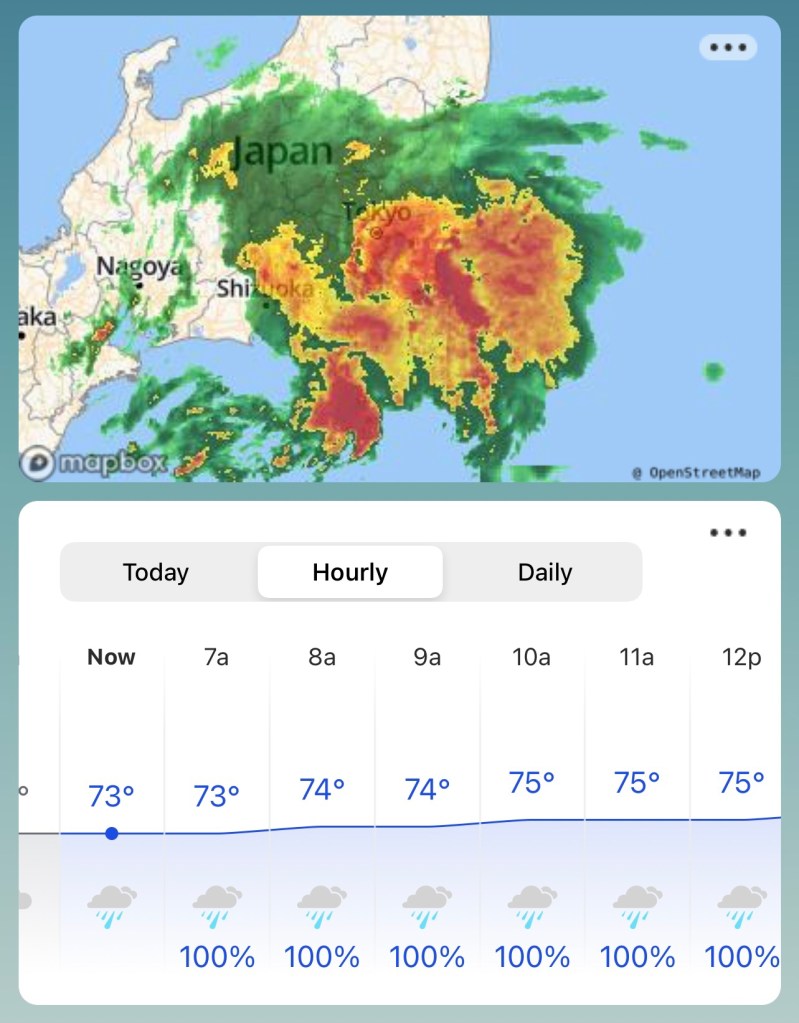Open the radar map options menu
Viewport: 799px width, 1023px height.
(x=728, y=47)
